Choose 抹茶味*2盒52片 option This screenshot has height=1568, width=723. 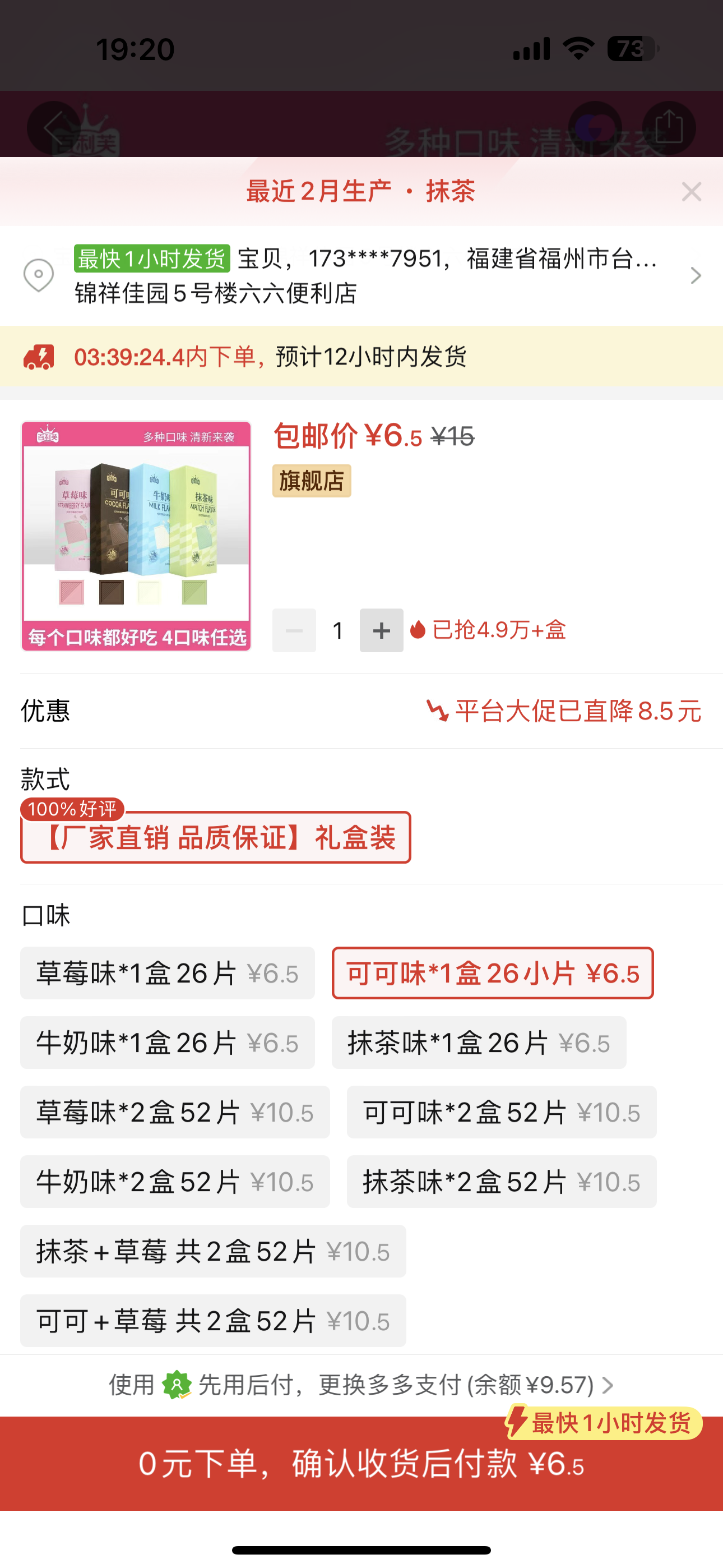[x=502, y=1182]
